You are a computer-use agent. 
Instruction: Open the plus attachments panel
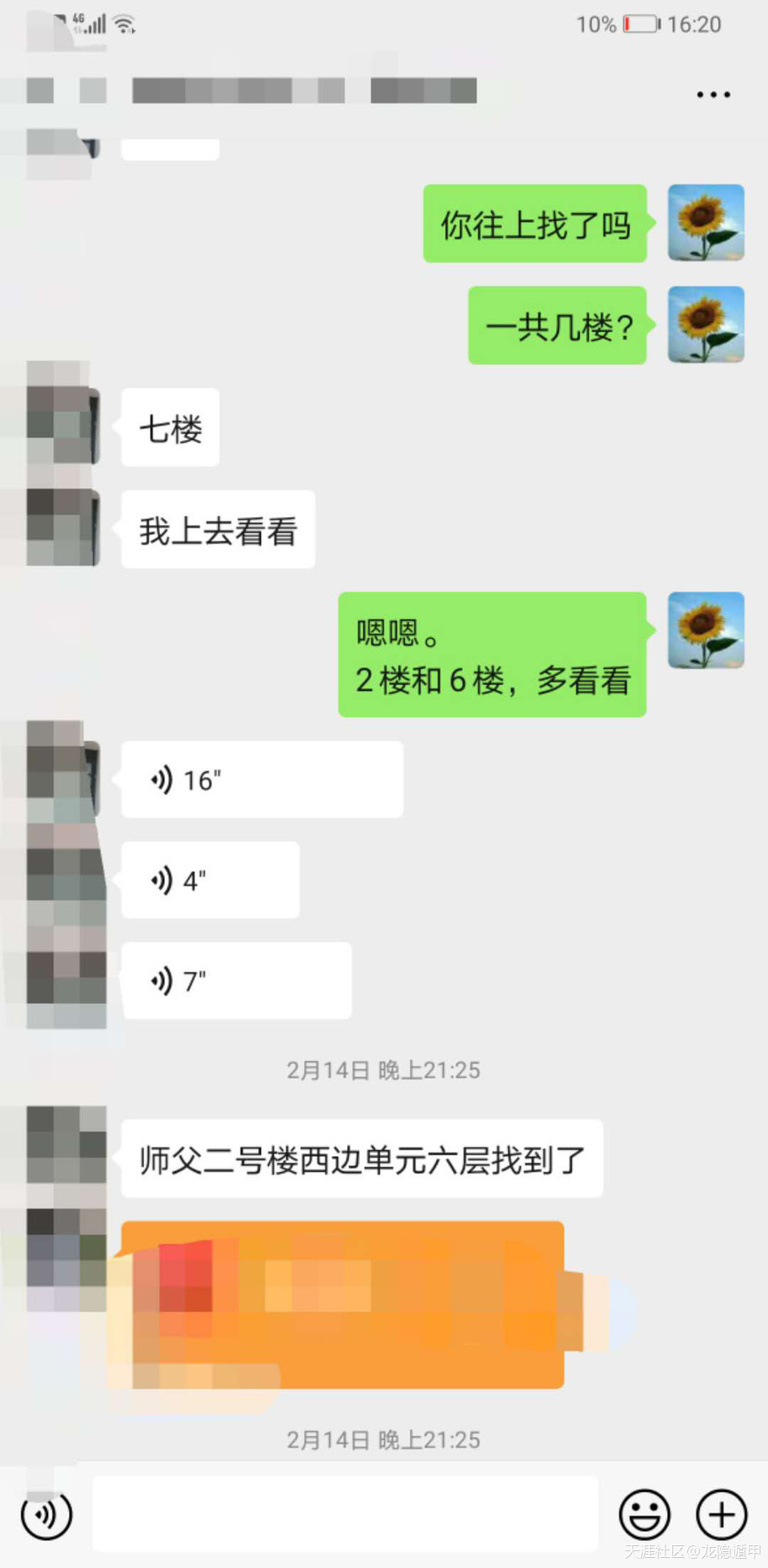tap(721, 1514)
